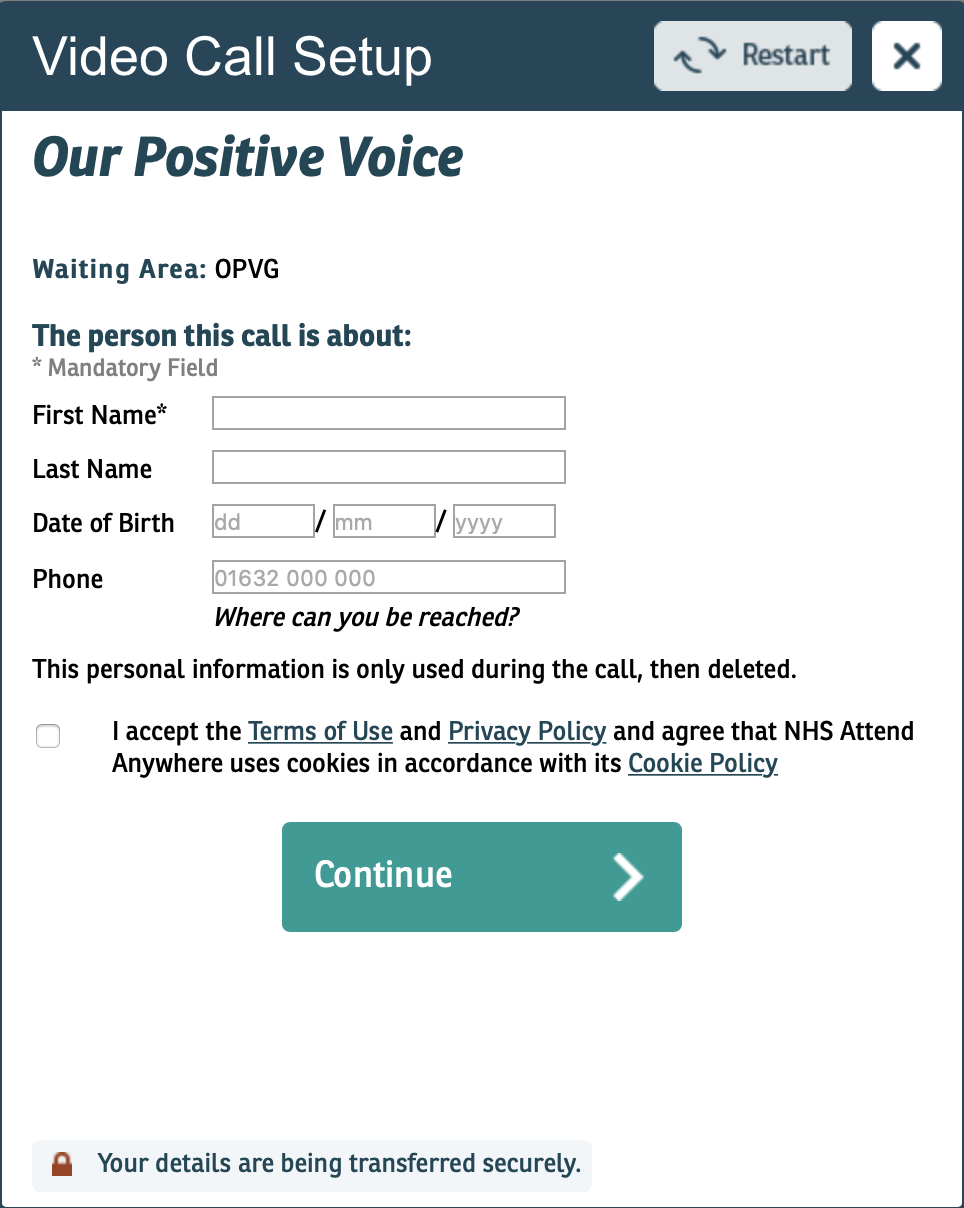
Task: Open the Terms of Use link
Action: tap(320, 732)
